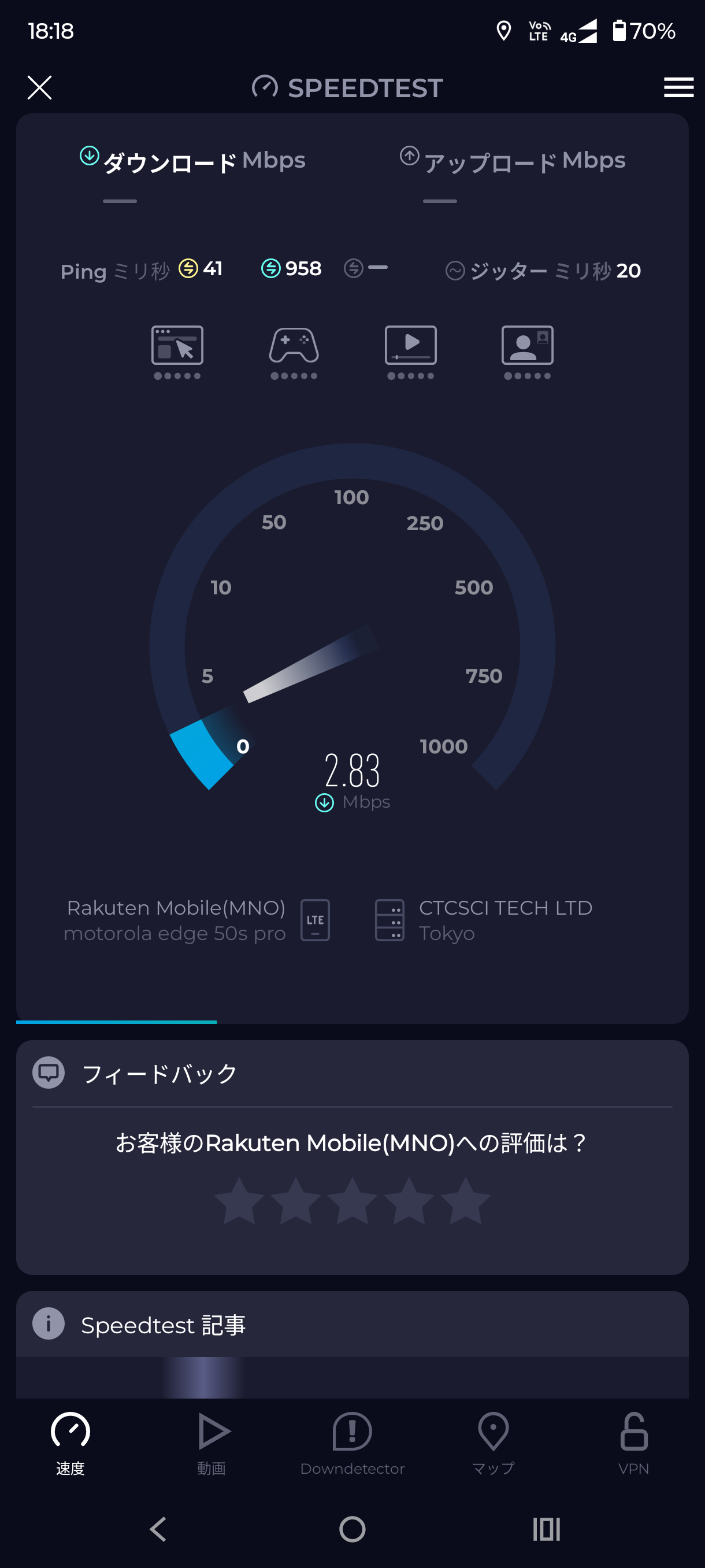The width and height of the screenshot is (705, 1568).
Task: Rate Rakuten Mobile one star
Action: pos(239,1200)
